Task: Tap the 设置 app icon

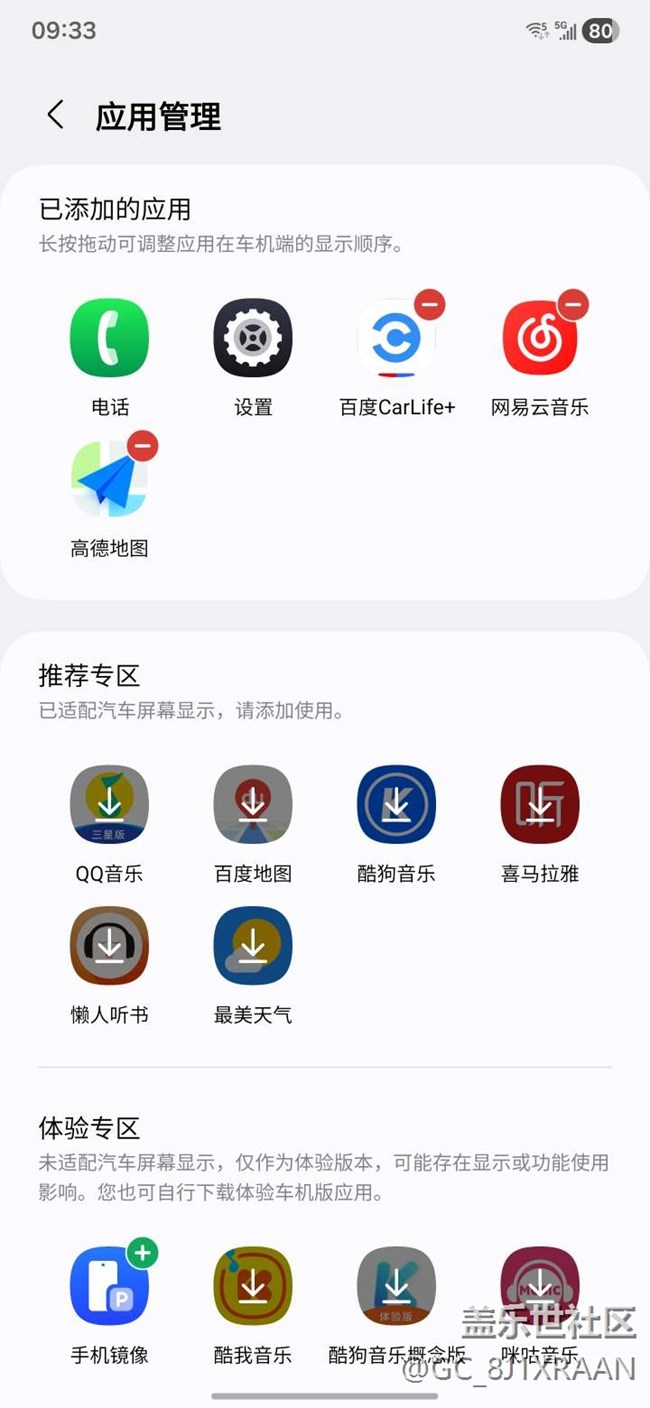Action: 253,338
